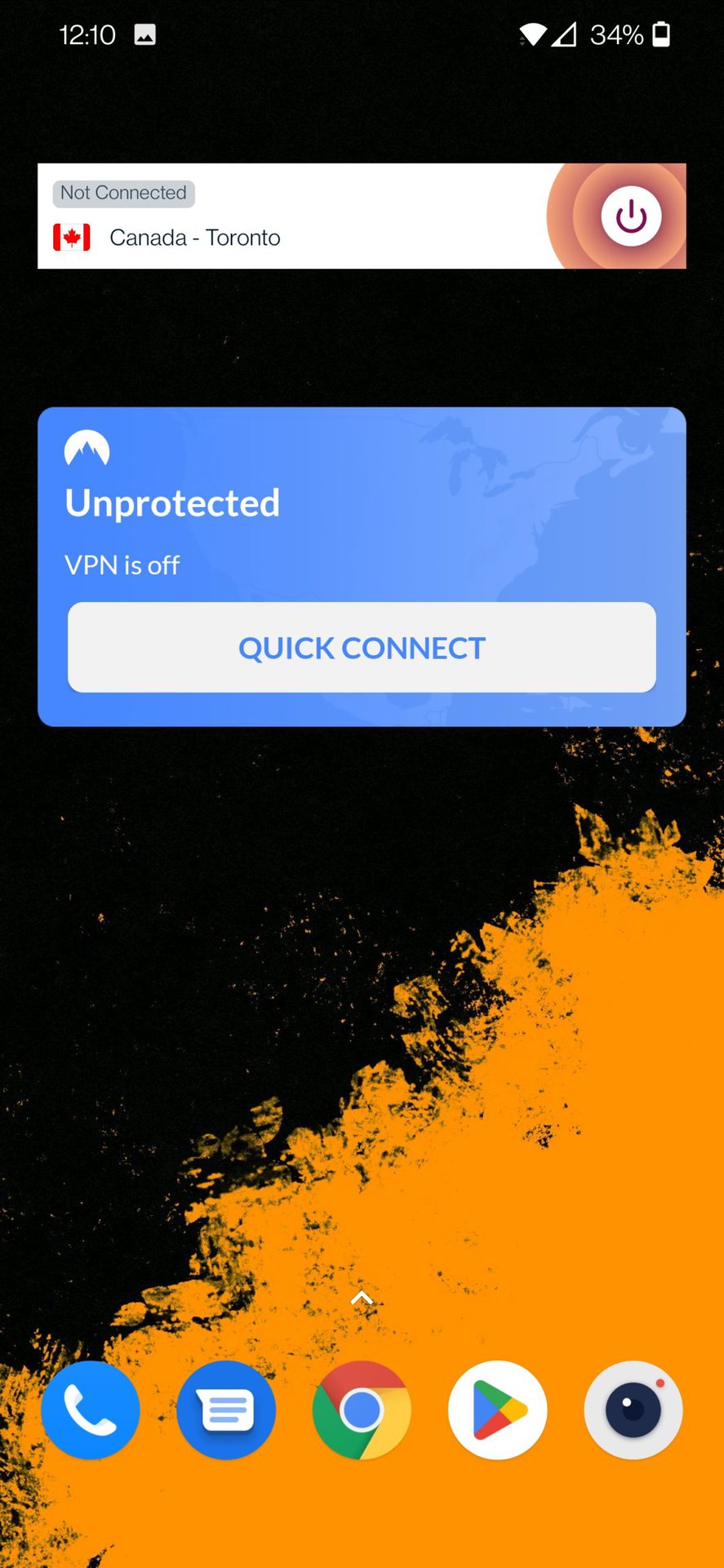Select the Canada - Toronto server location
The width and height of the screenshot is (724, 1568).
[194, 238]
